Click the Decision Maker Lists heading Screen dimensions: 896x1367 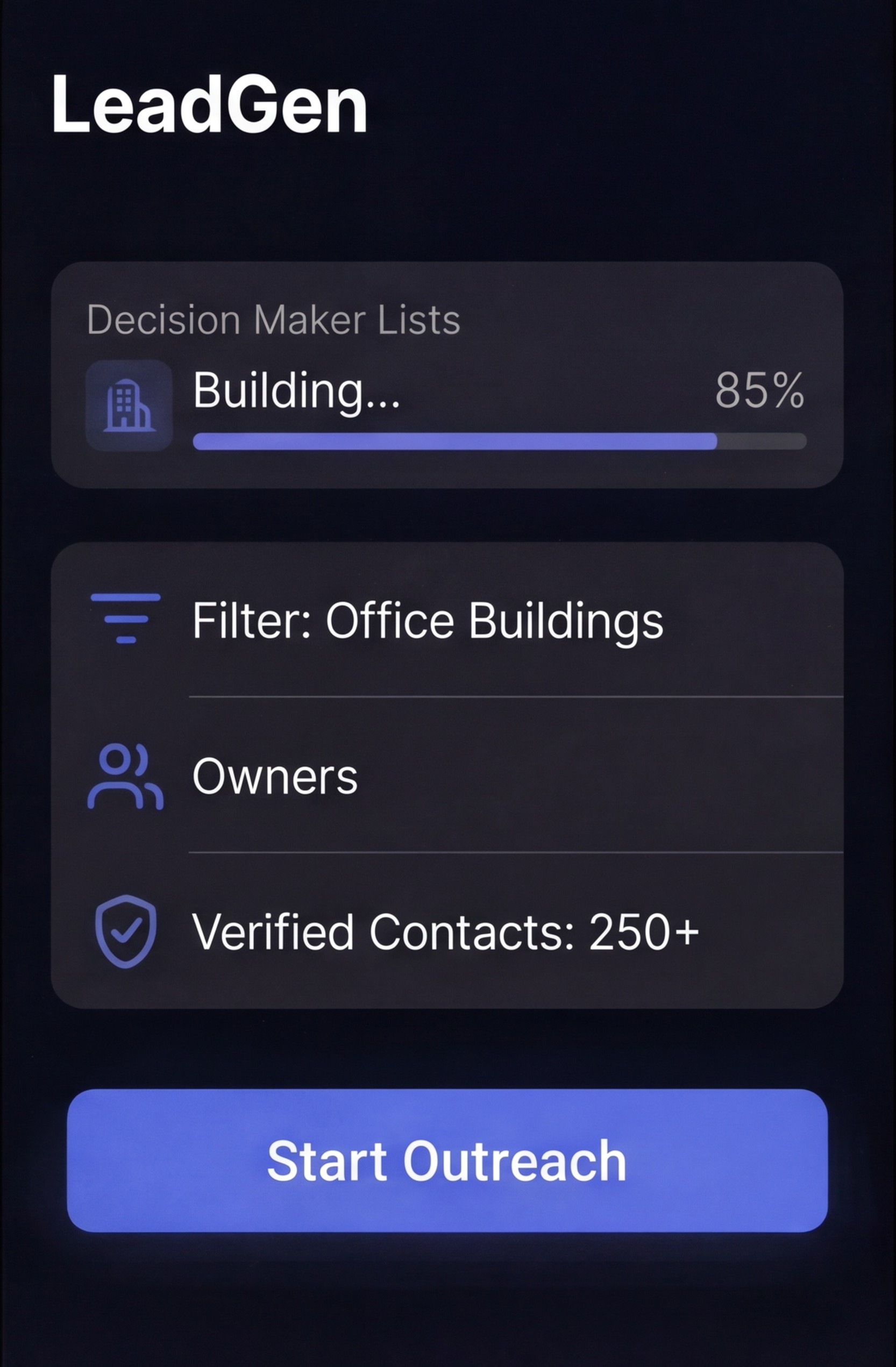point(274,321)
